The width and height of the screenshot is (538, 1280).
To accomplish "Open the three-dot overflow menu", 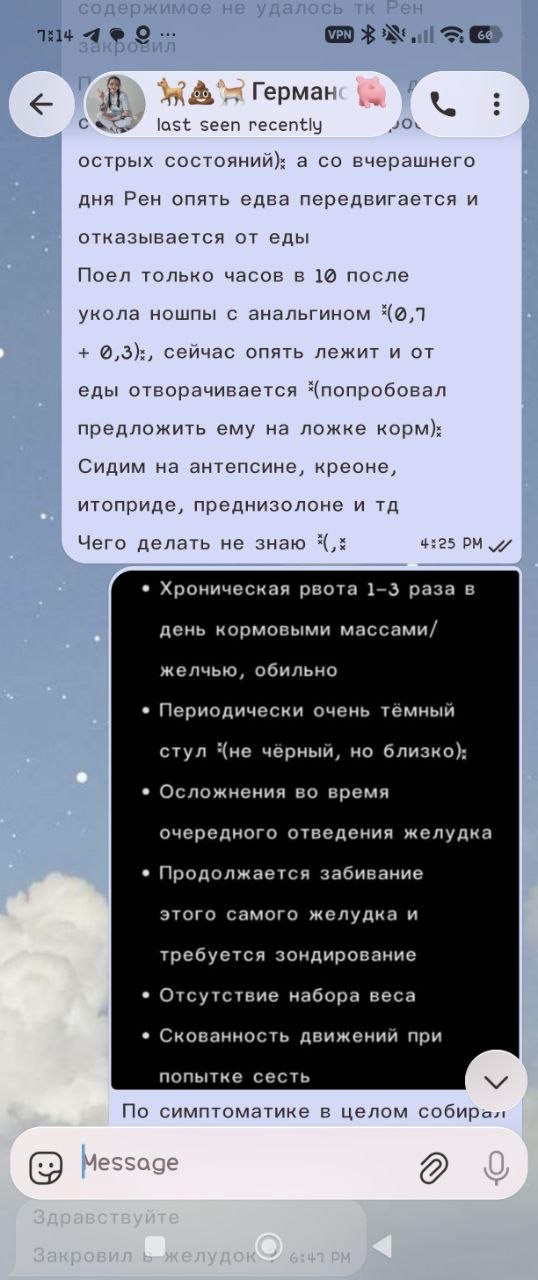I will point(497,104).
